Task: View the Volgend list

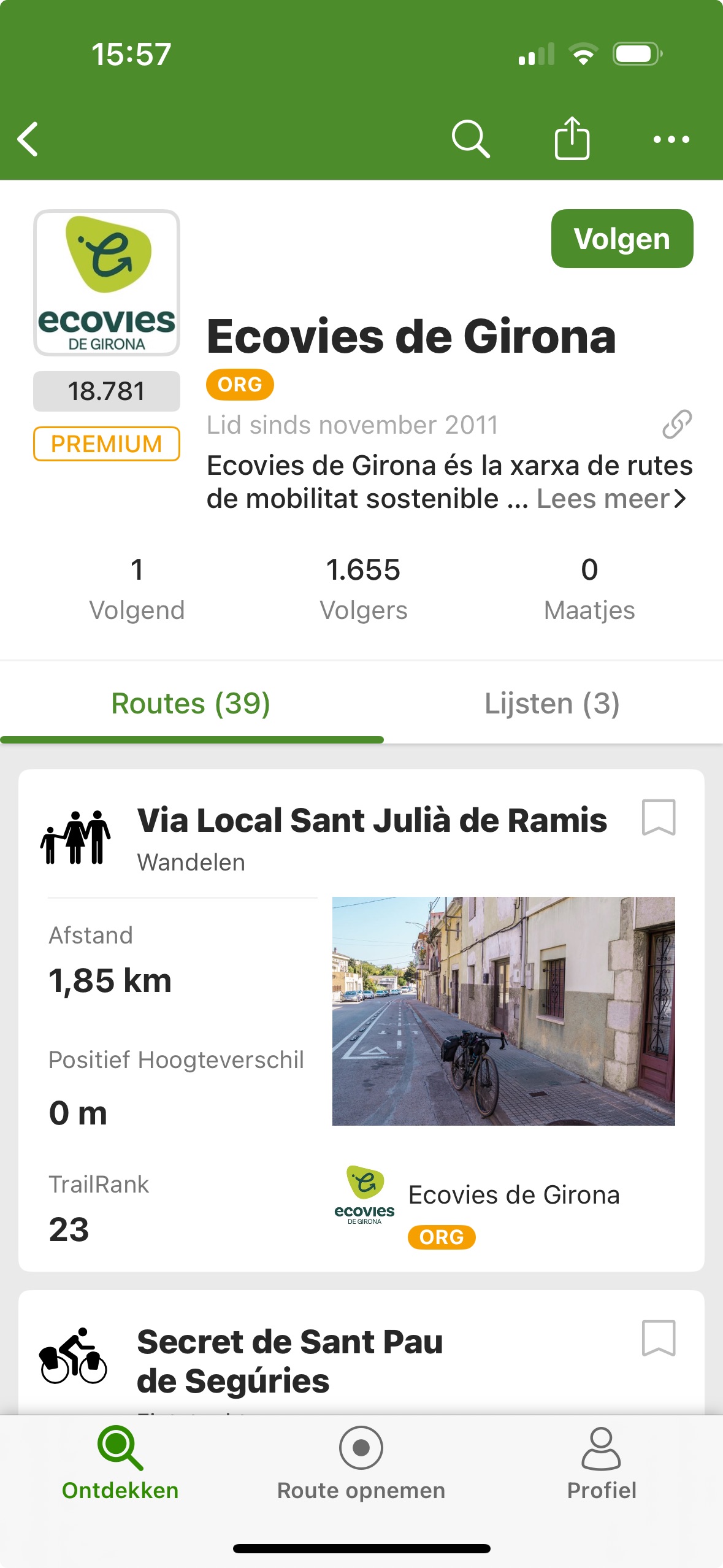Action: click(x=137, y=588)
